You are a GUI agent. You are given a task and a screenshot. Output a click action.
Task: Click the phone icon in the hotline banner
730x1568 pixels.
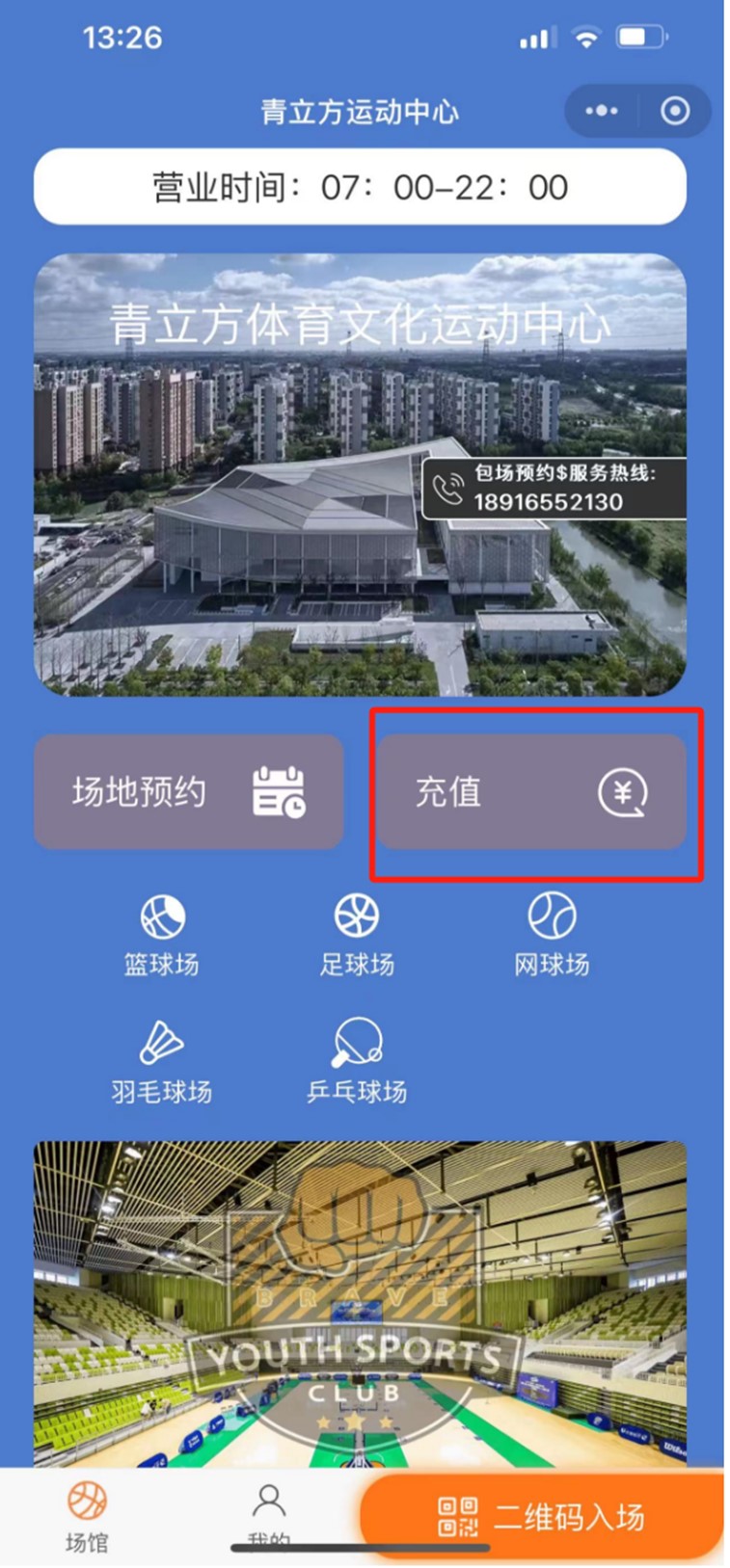coord(446,487)
